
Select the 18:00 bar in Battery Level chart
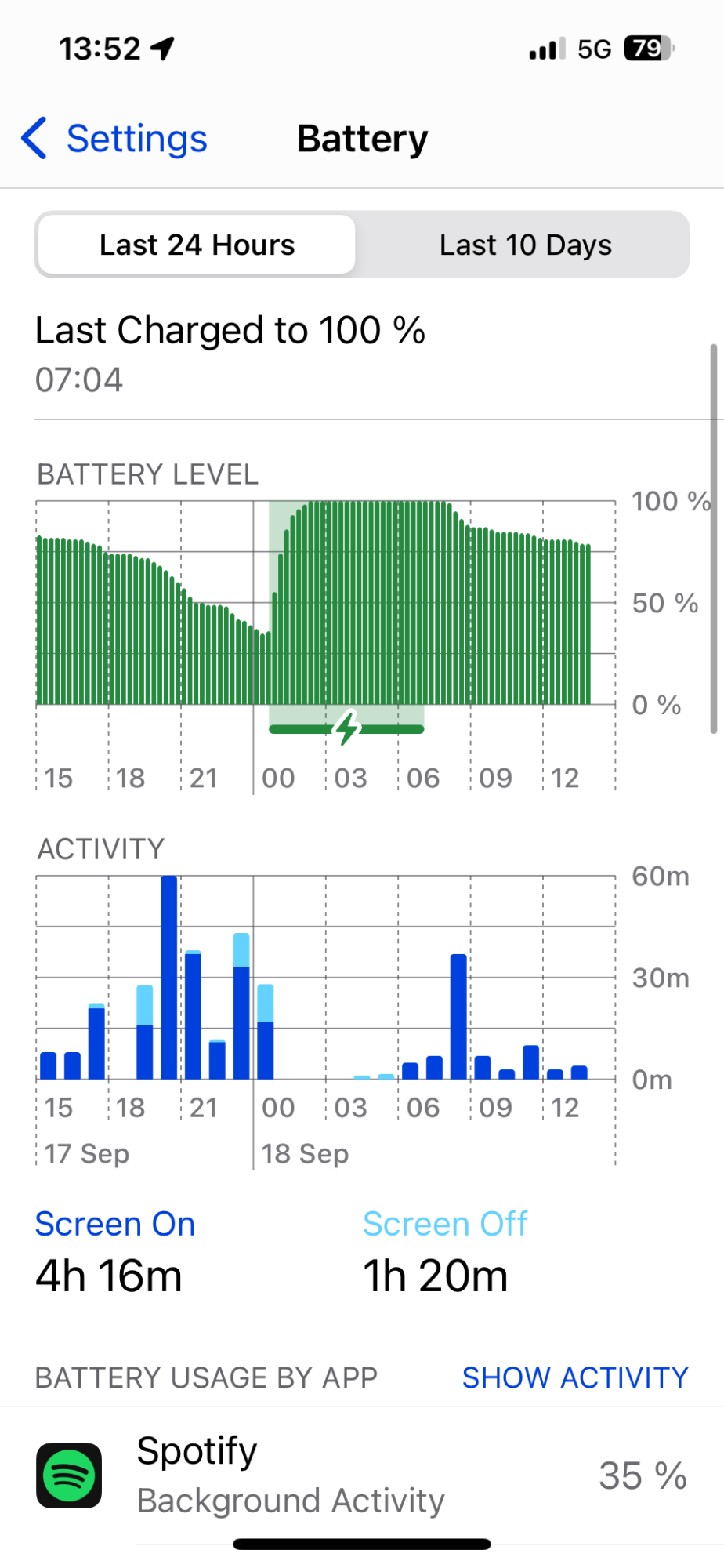tap(111, 629)
